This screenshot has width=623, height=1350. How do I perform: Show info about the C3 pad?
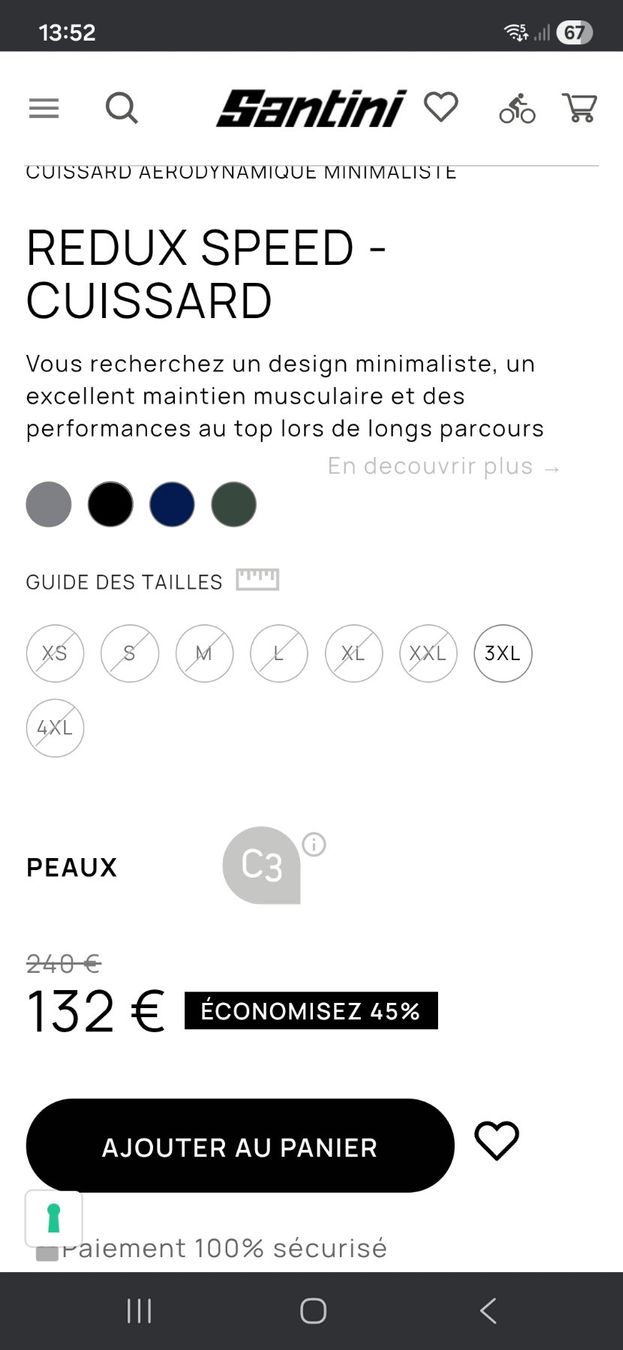point(314,845)
